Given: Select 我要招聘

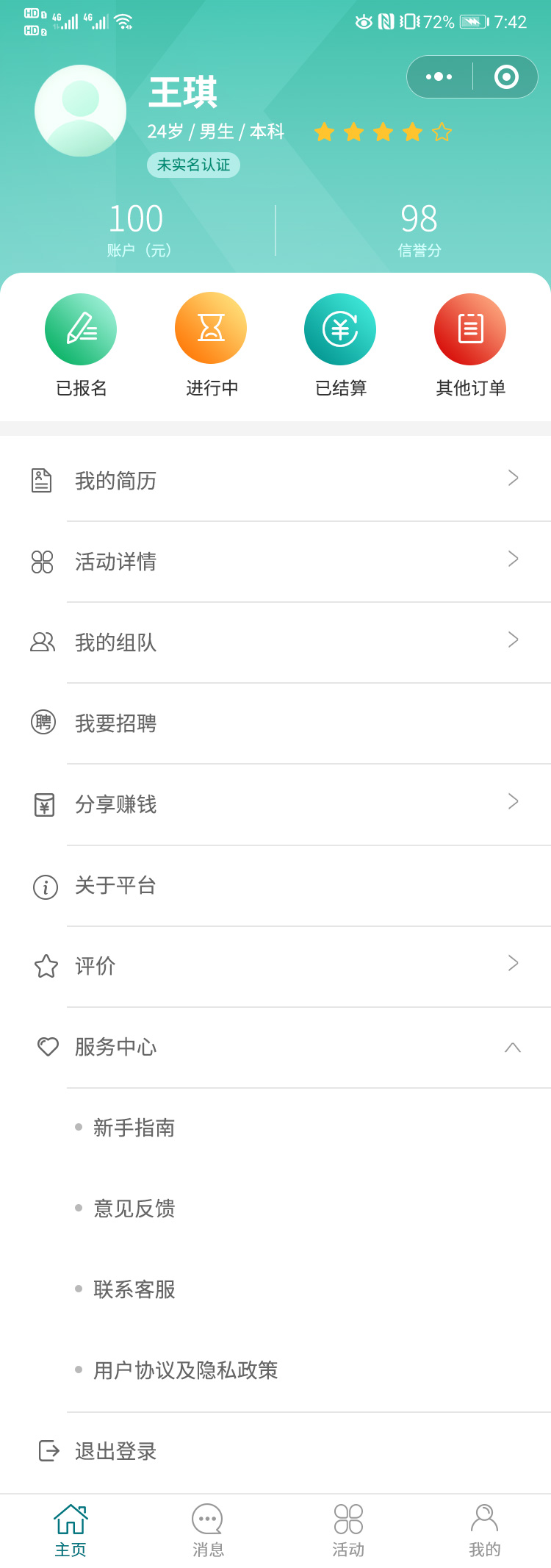Looking at the screenshot, I should click(275, 723).
